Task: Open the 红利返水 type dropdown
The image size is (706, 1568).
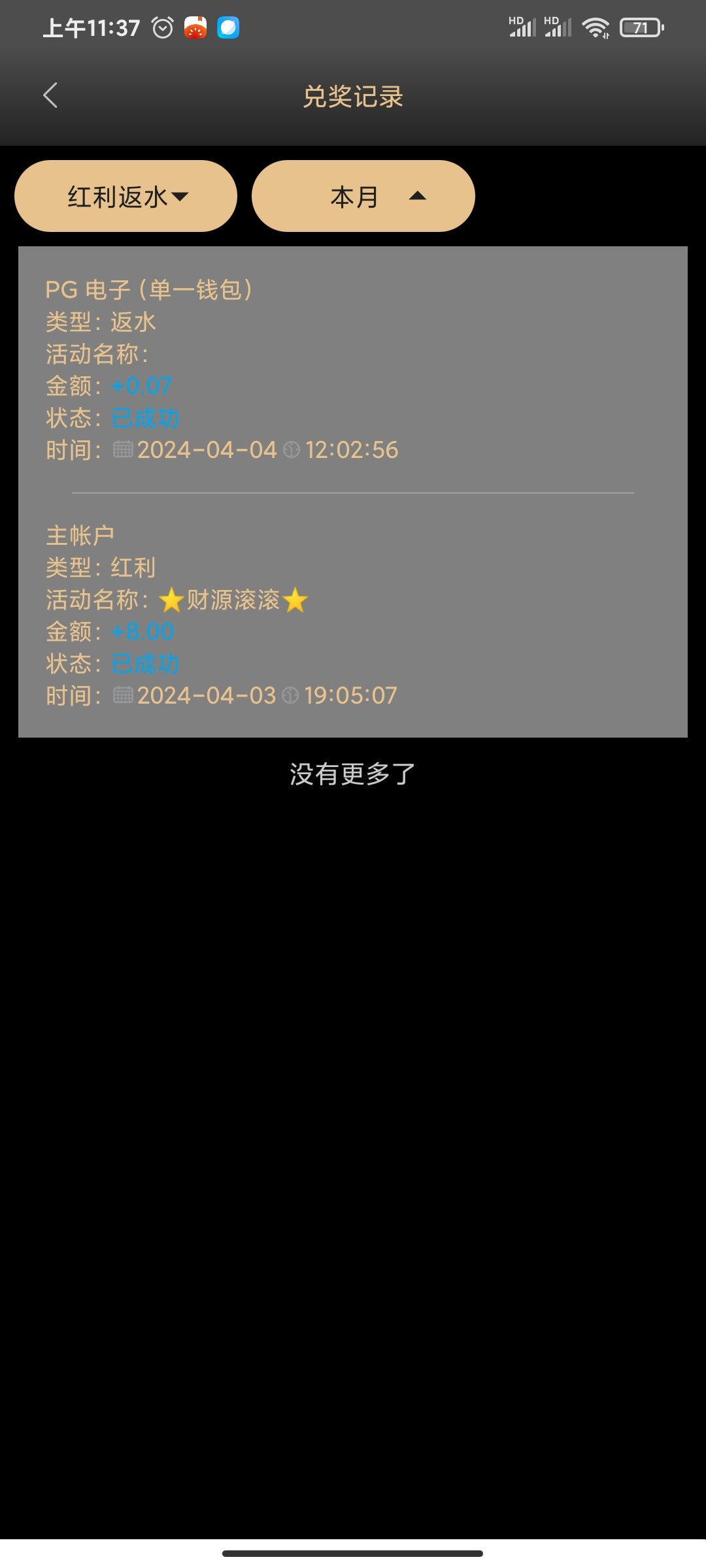Action: [x=126, y=196]
